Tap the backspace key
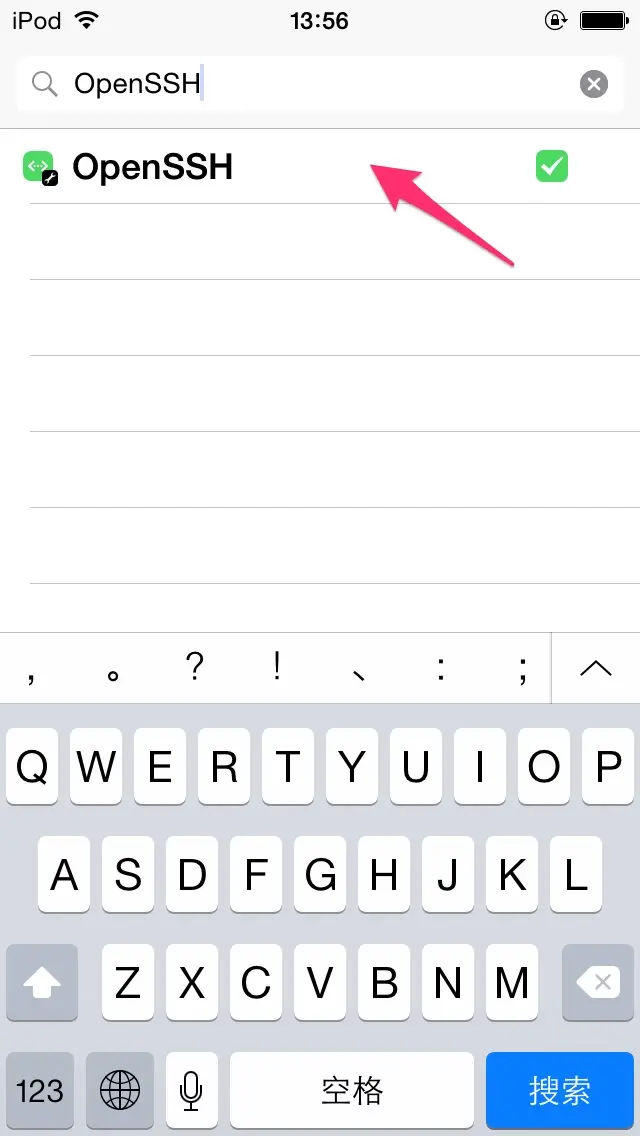 coord(598,982)
